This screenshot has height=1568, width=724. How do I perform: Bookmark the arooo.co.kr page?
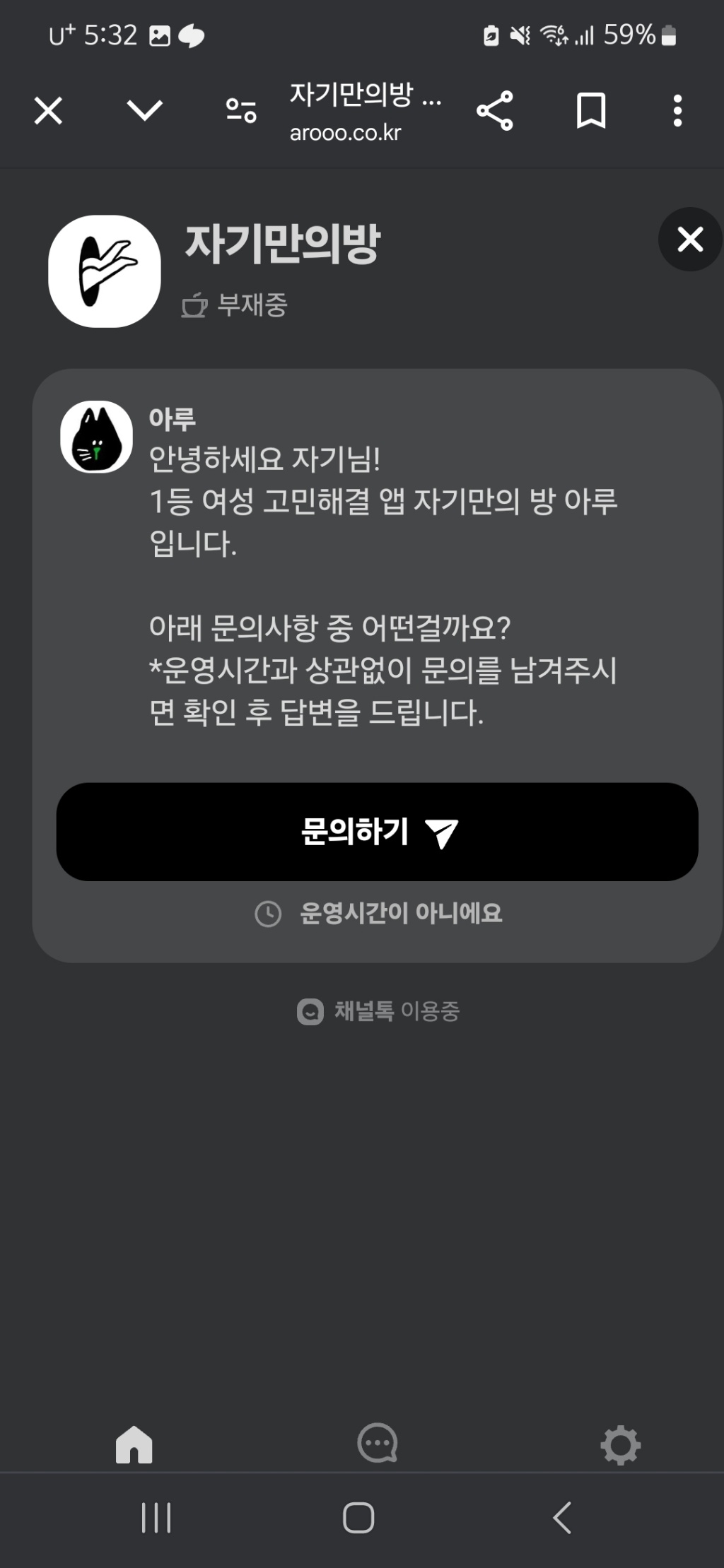pos(592,110)
